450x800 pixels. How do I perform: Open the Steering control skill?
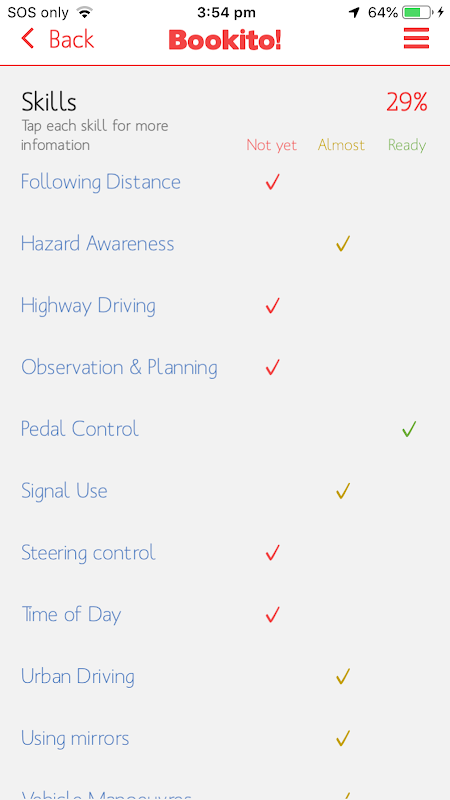(x=88, y=553)
